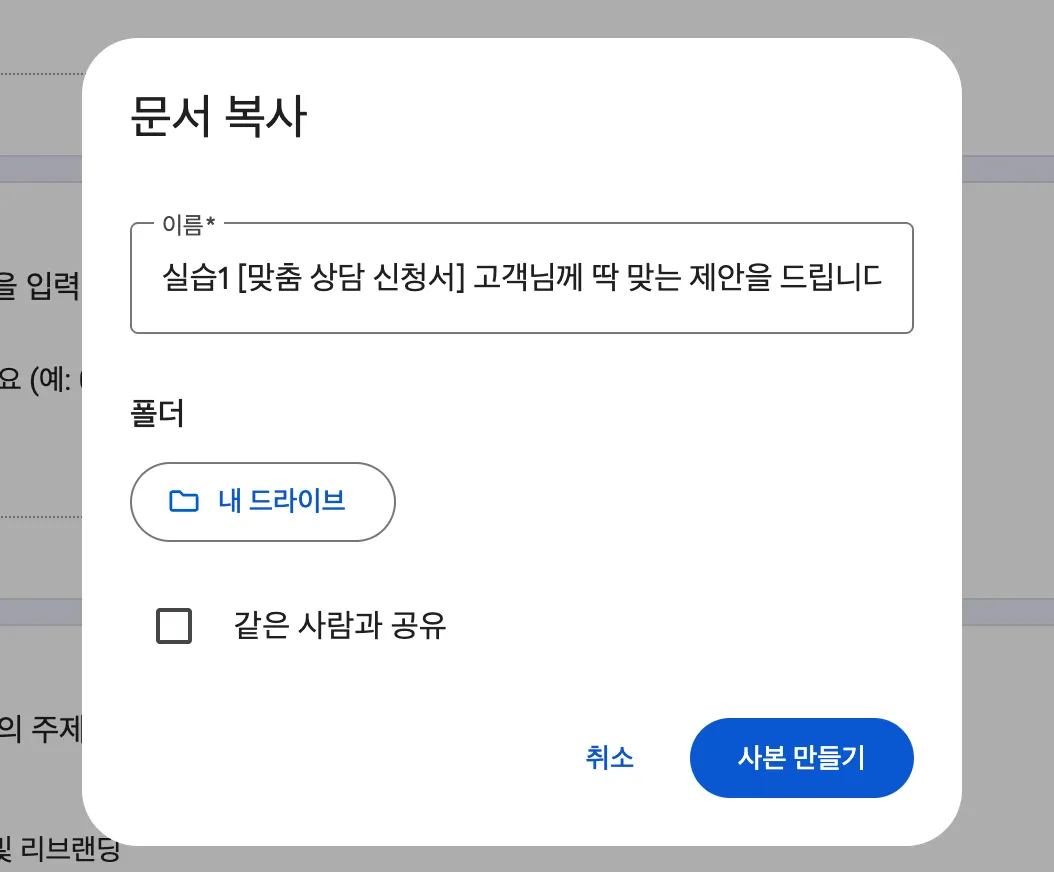Confirm with 사본 만들기 button
1054x872 pixels.
click(x=801, y=758)
